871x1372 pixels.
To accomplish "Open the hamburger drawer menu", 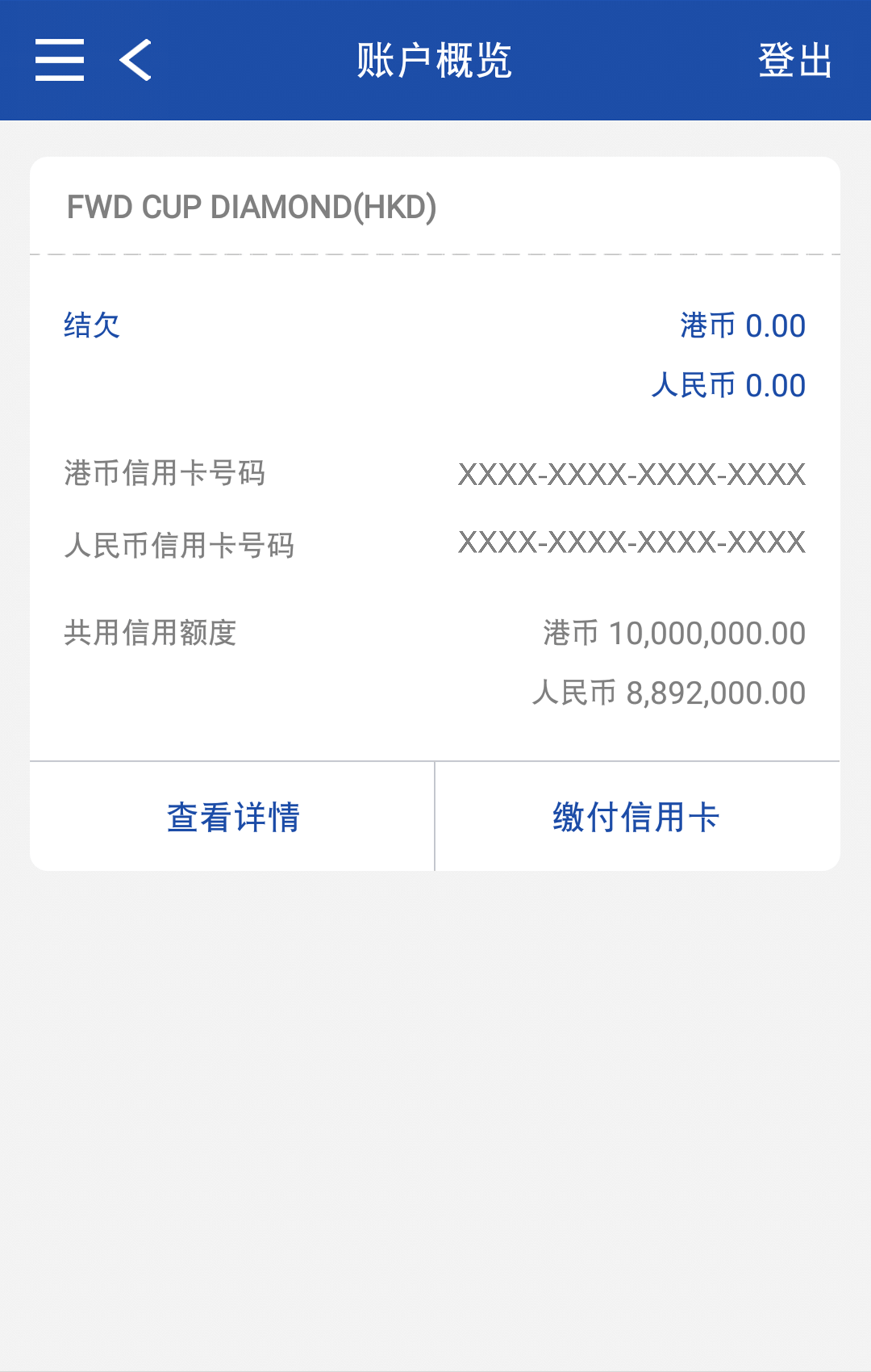I will [x=59, y=60].
